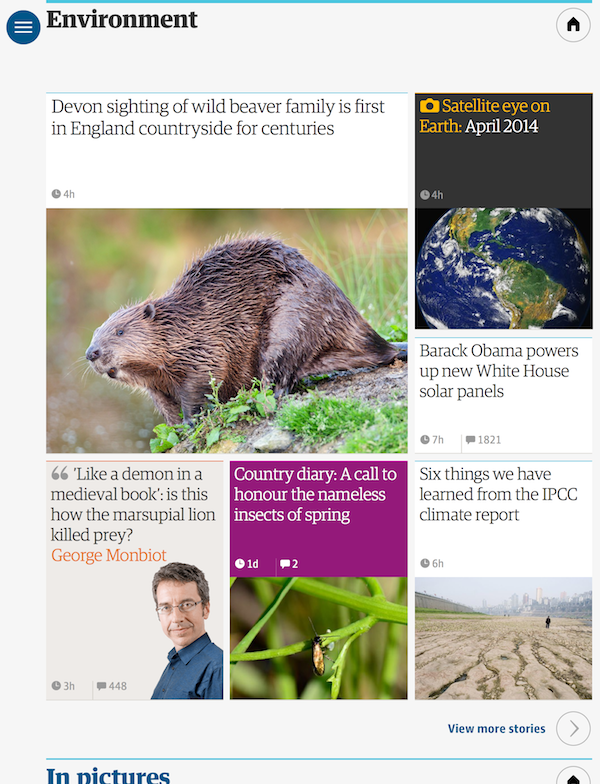
Task: Tap View more stories
Action: (x=496, y=728)
